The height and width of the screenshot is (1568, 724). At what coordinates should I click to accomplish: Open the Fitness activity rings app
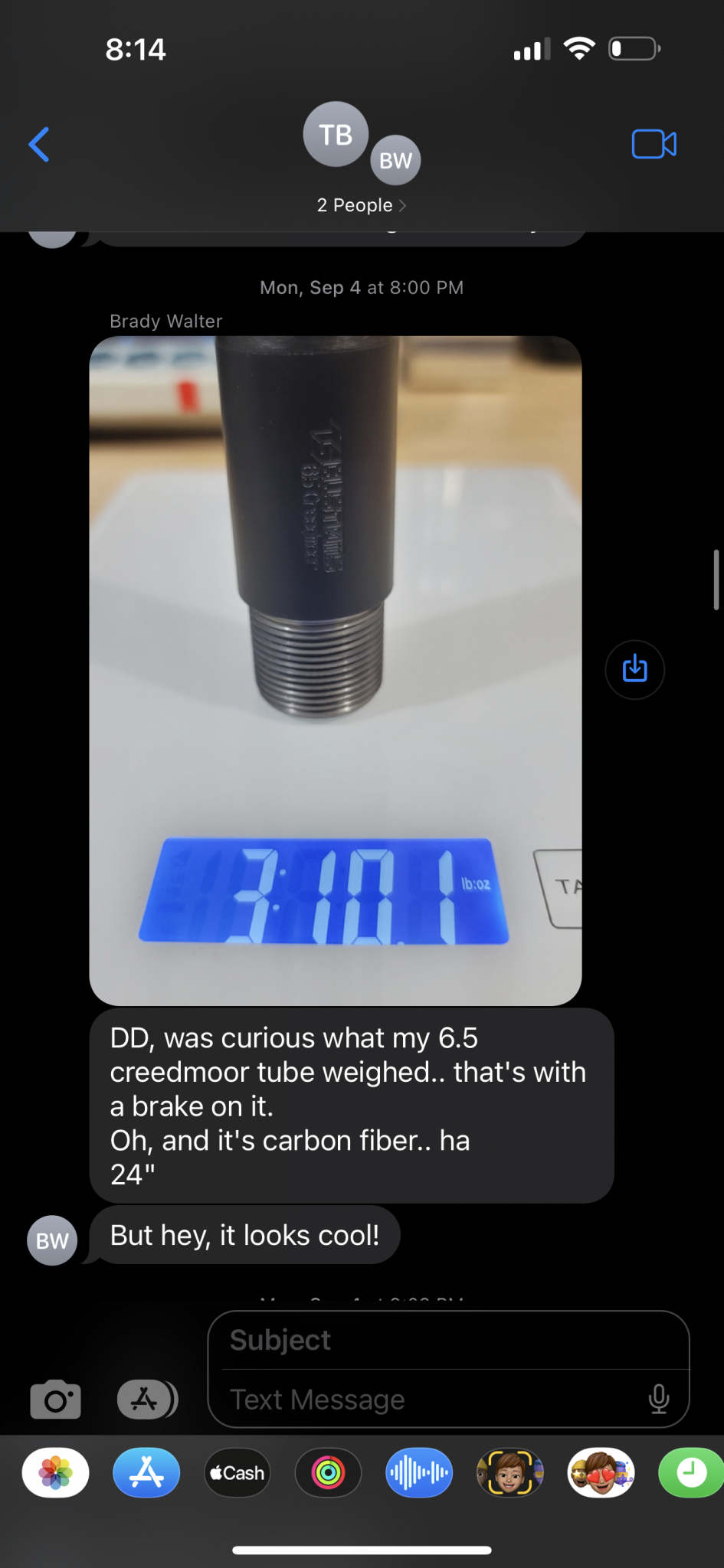328,1472
